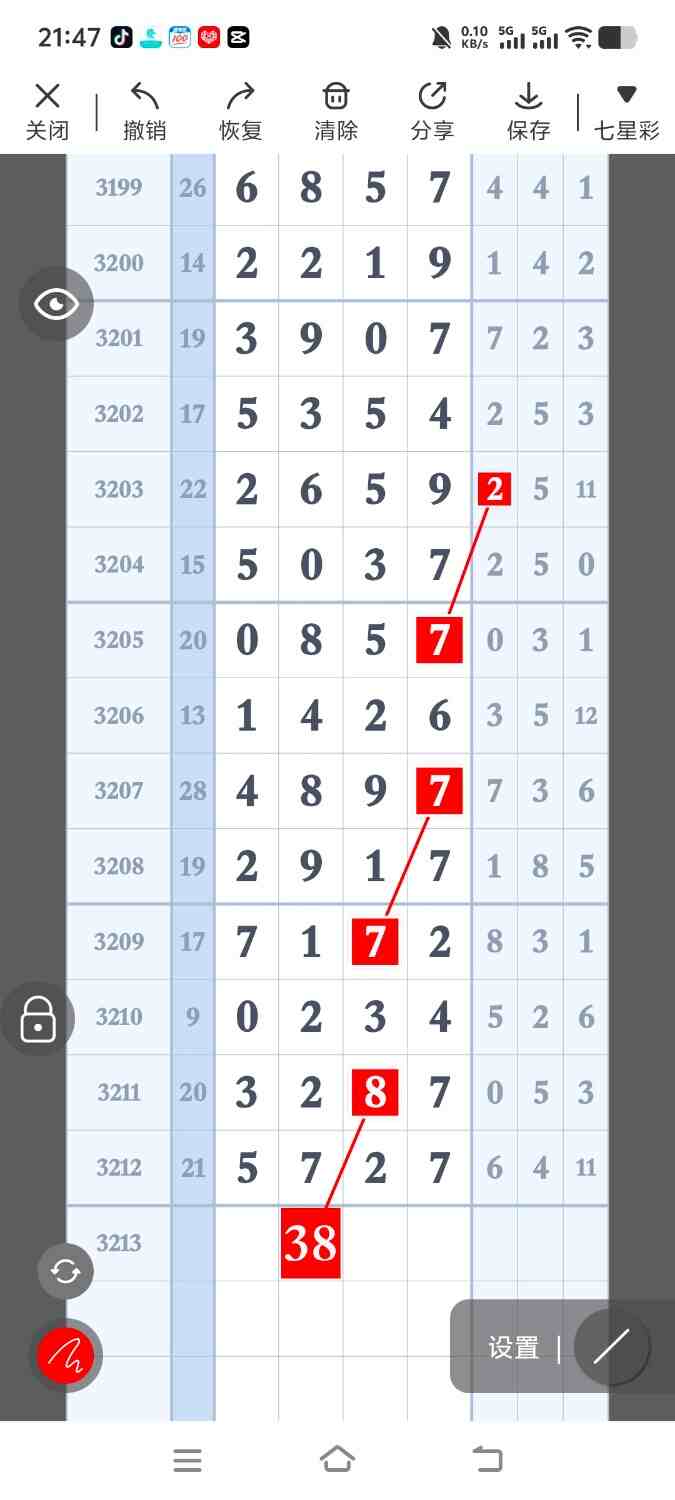Redo the action with 恢复

pyautogui.click(x=240, y=110)
